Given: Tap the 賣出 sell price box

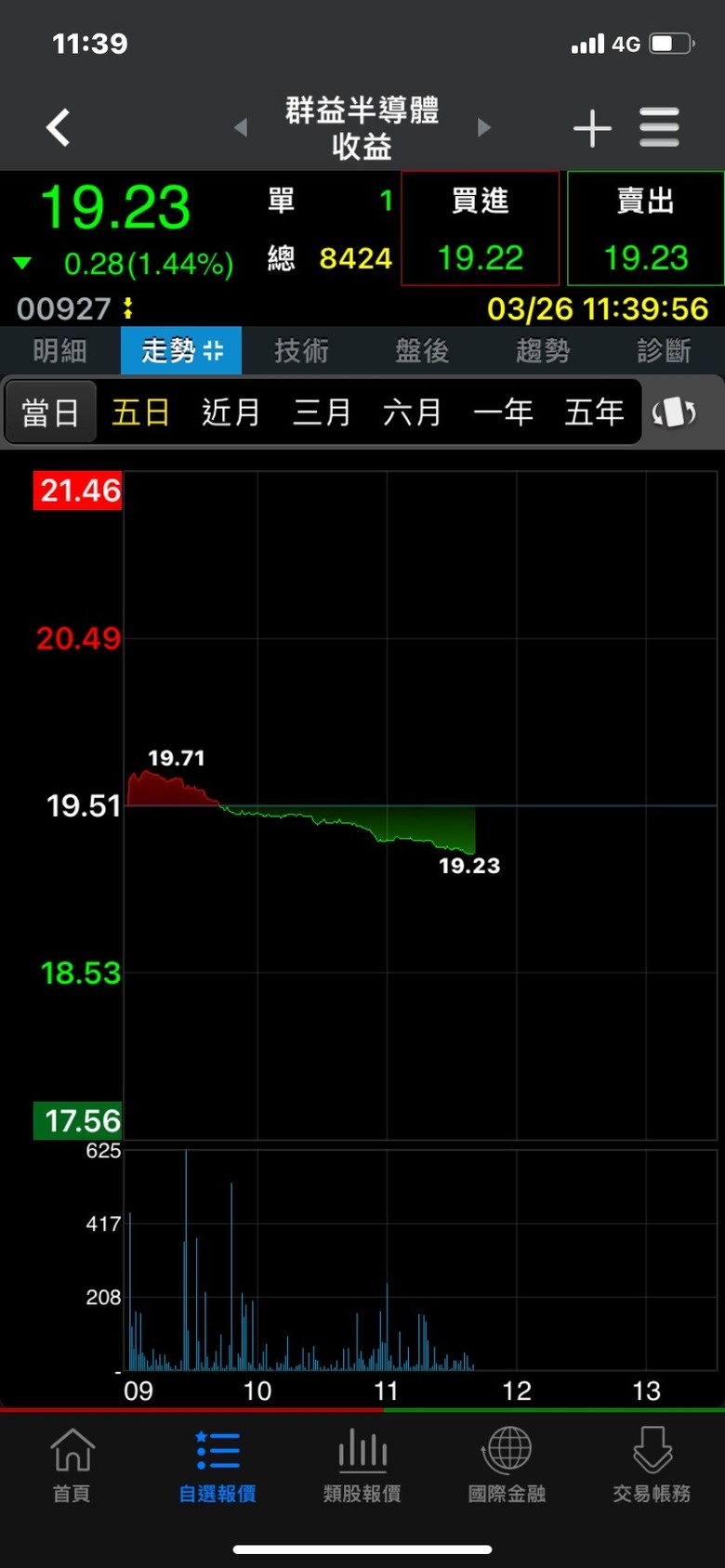Looking at the screenshot, I should tap(646, 229).
